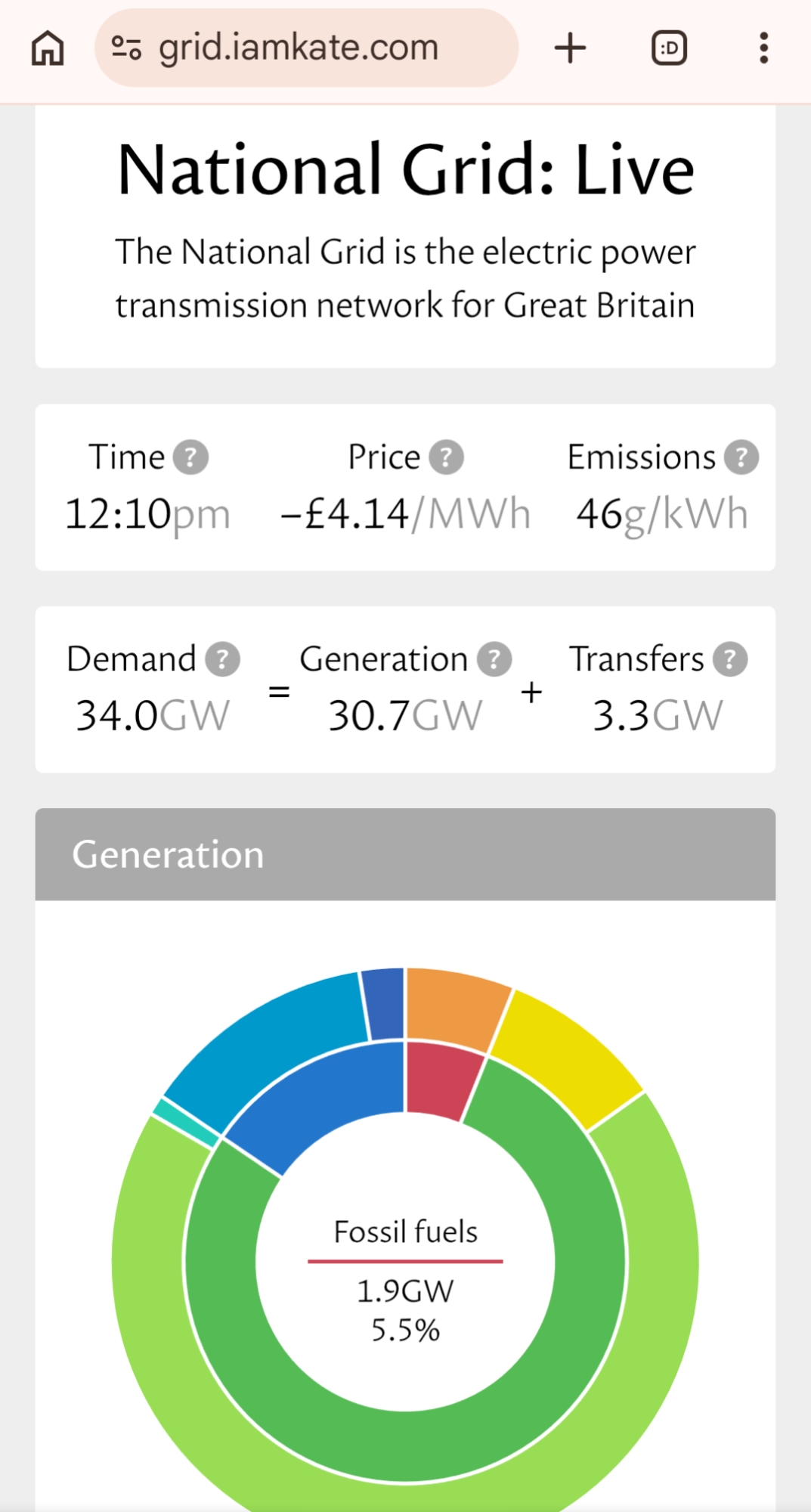Show help for Emissions
811x1512 pixels.
tap(741, 457)
